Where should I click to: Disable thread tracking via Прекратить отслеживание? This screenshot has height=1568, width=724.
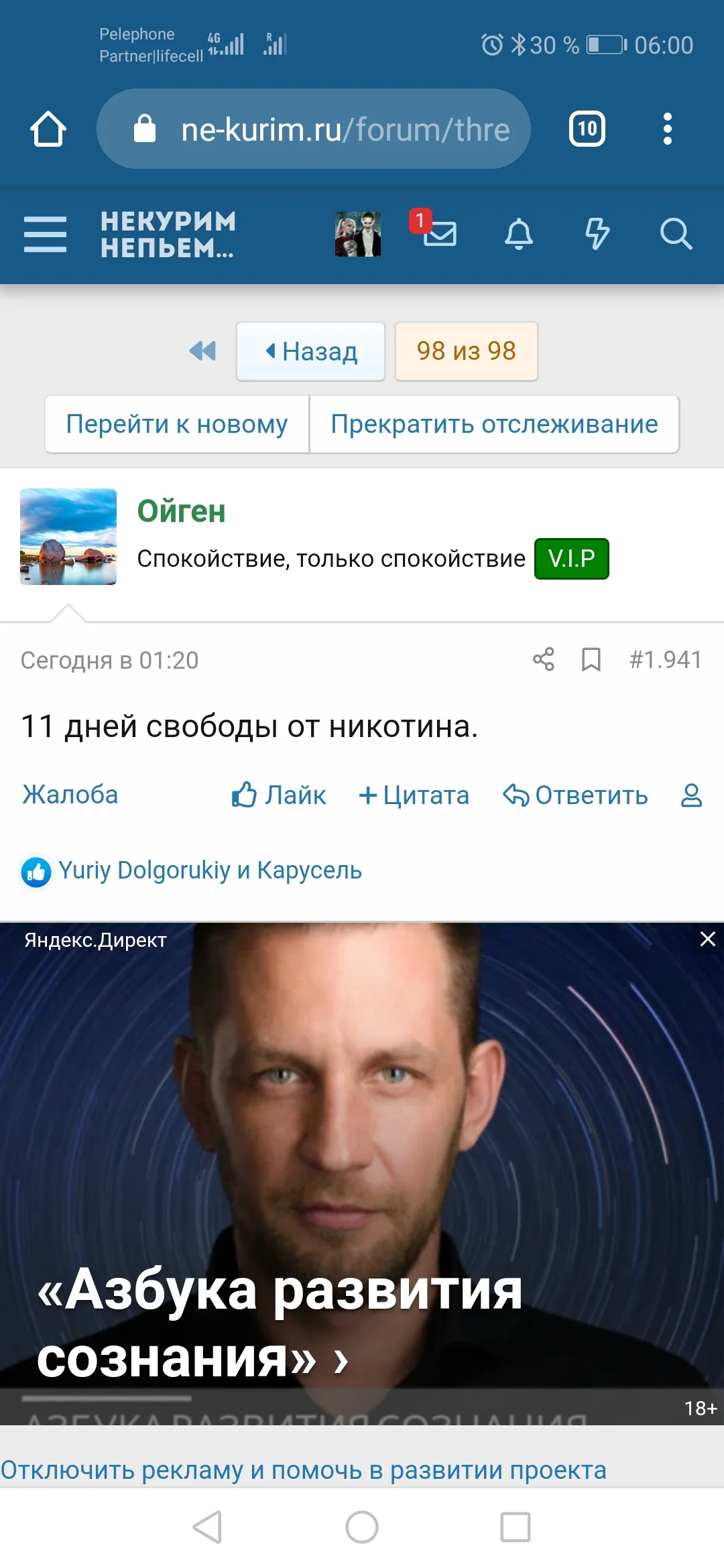tap(493, 423)
